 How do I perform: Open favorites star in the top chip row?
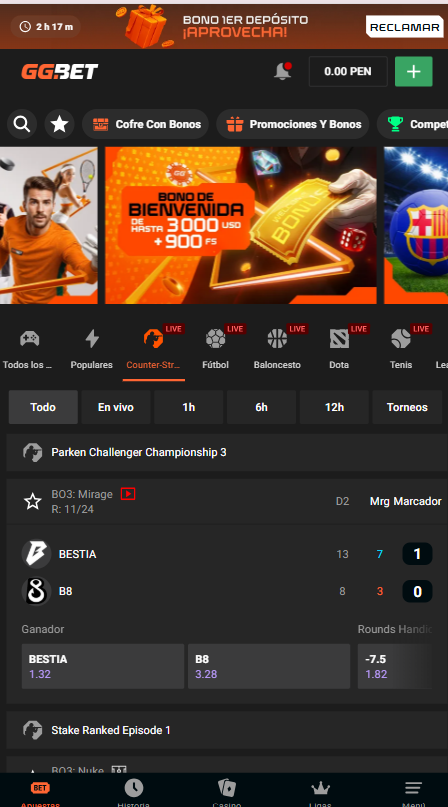click(x=60, y=124)
